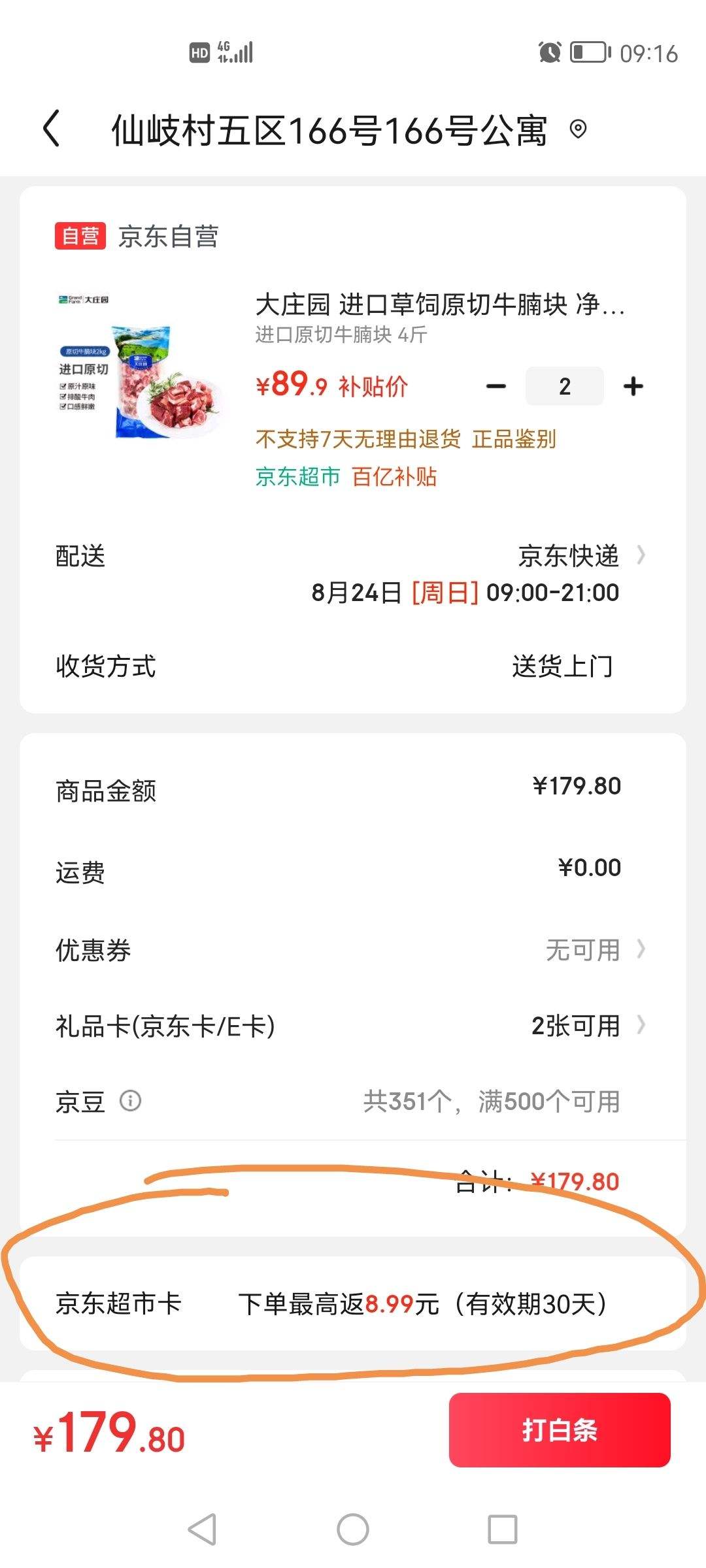View the 京豆 info icon

(x=130, y=1101)
